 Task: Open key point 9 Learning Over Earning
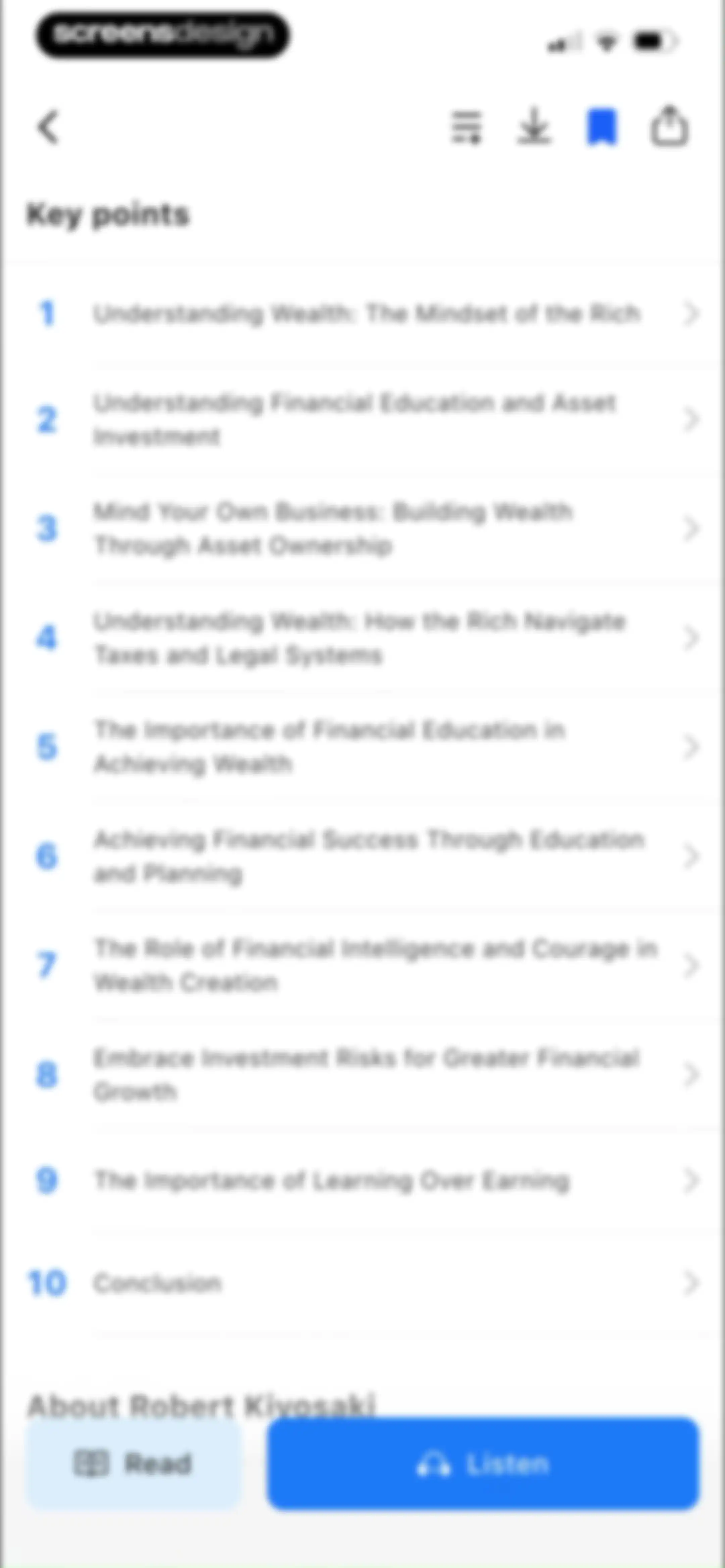coord(363,1181)
